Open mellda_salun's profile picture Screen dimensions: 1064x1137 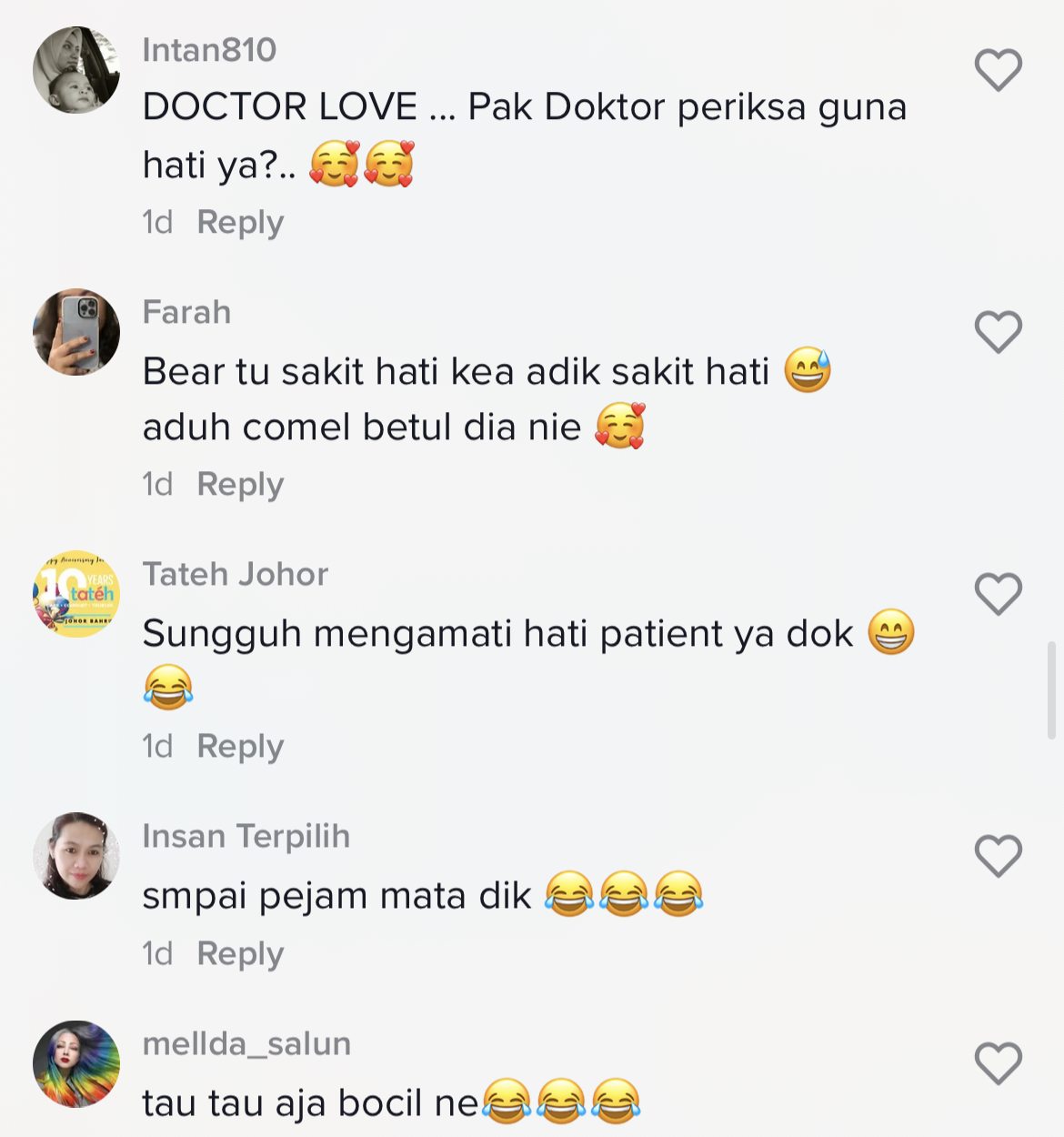pyautogui.click(x=76, y=1063)
